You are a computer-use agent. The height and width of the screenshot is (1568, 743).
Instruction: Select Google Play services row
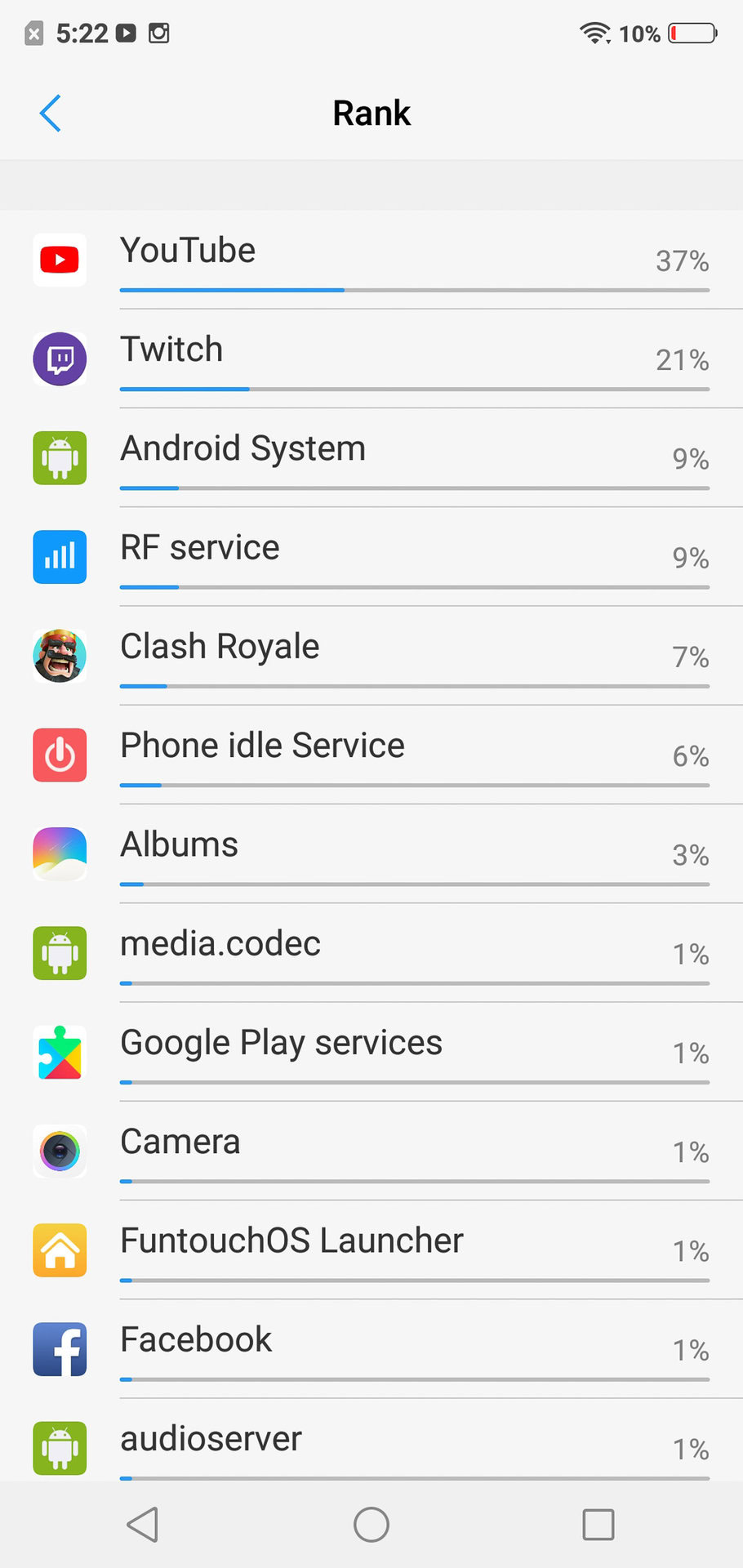pyautogui.click(x=371, y=1052)
